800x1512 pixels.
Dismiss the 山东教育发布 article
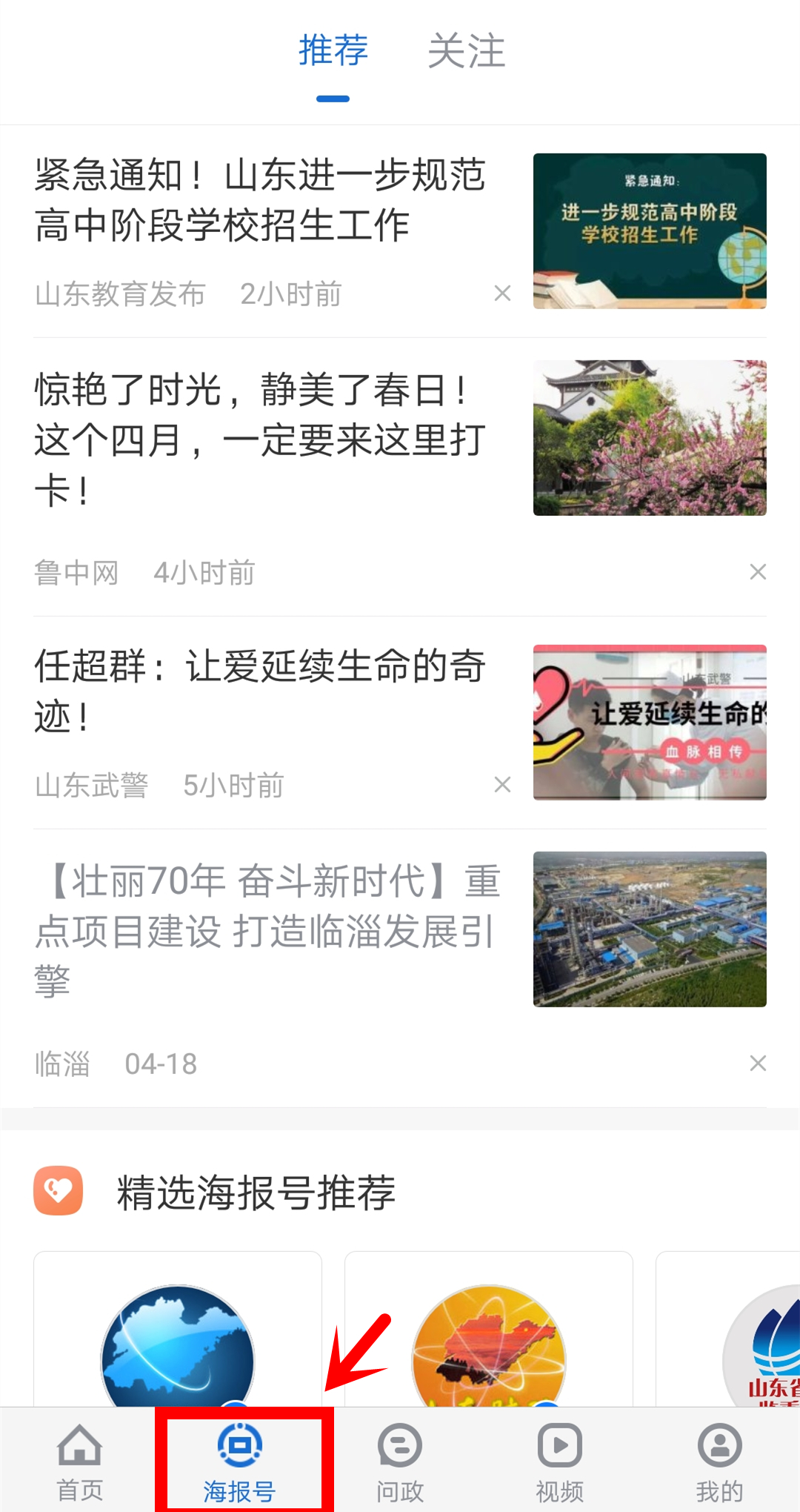502,294
